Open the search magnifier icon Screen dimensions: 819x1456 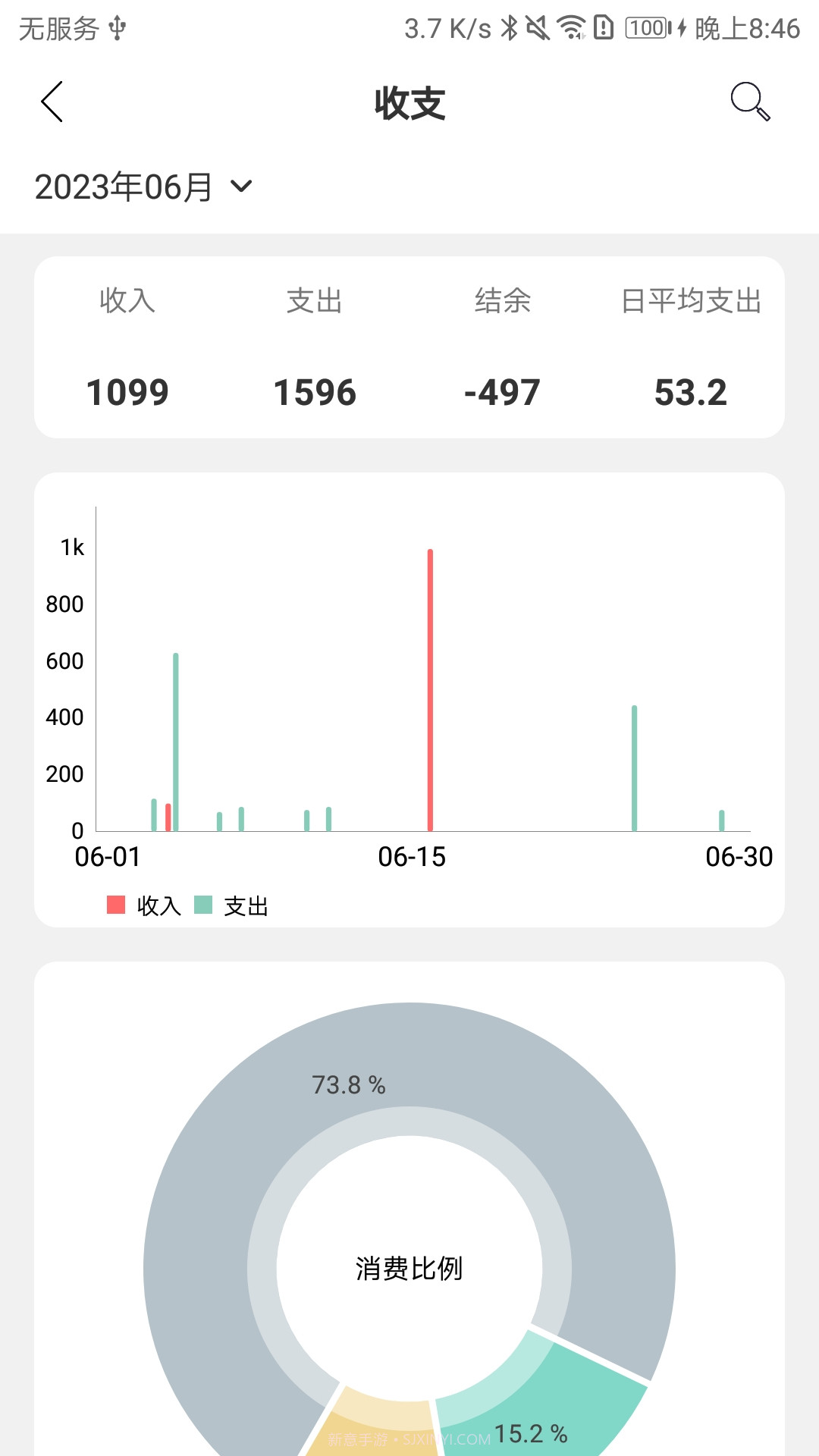pyautogui.click(x=749, y=102)
